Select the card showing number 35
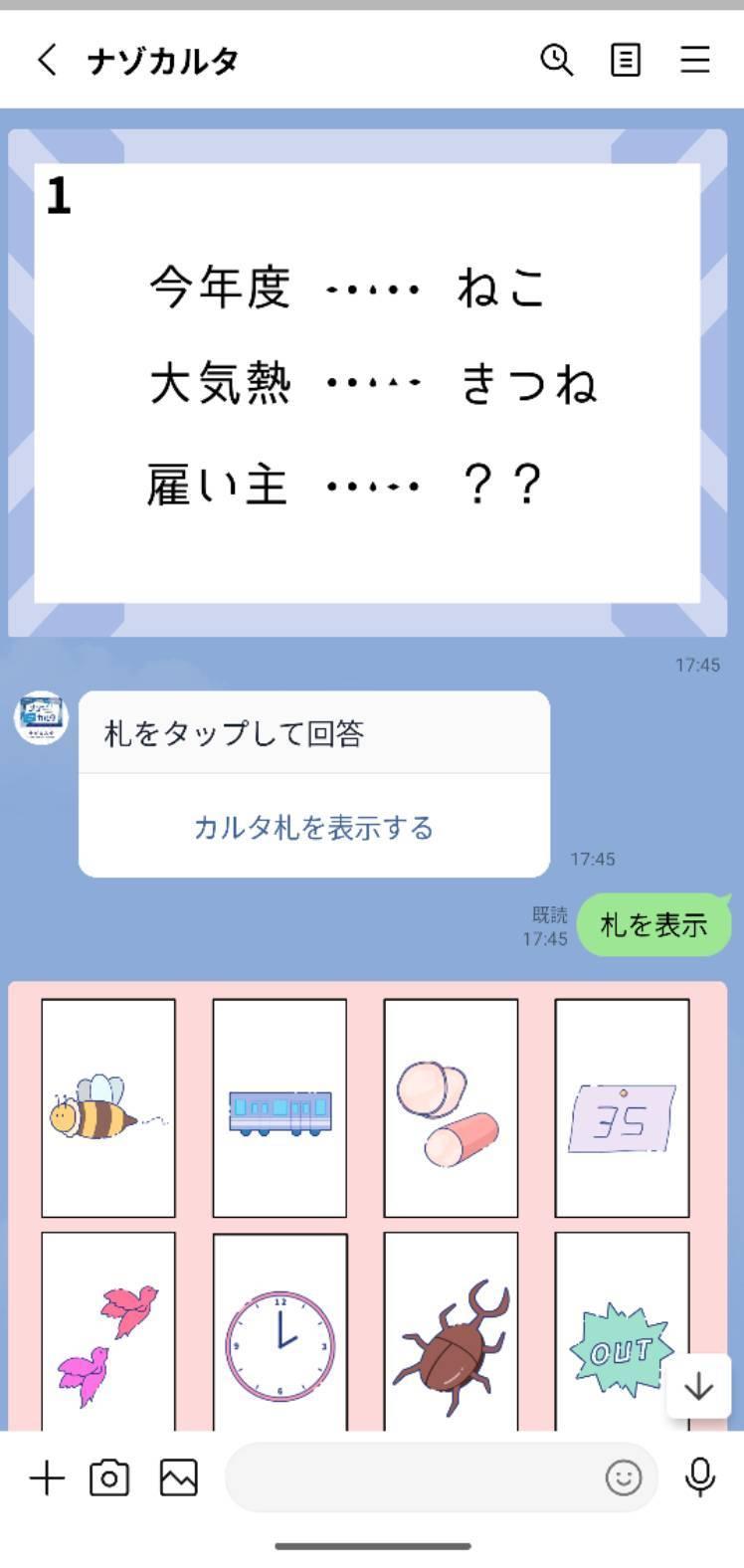The image size is (744, 1568). (622, 1106)
